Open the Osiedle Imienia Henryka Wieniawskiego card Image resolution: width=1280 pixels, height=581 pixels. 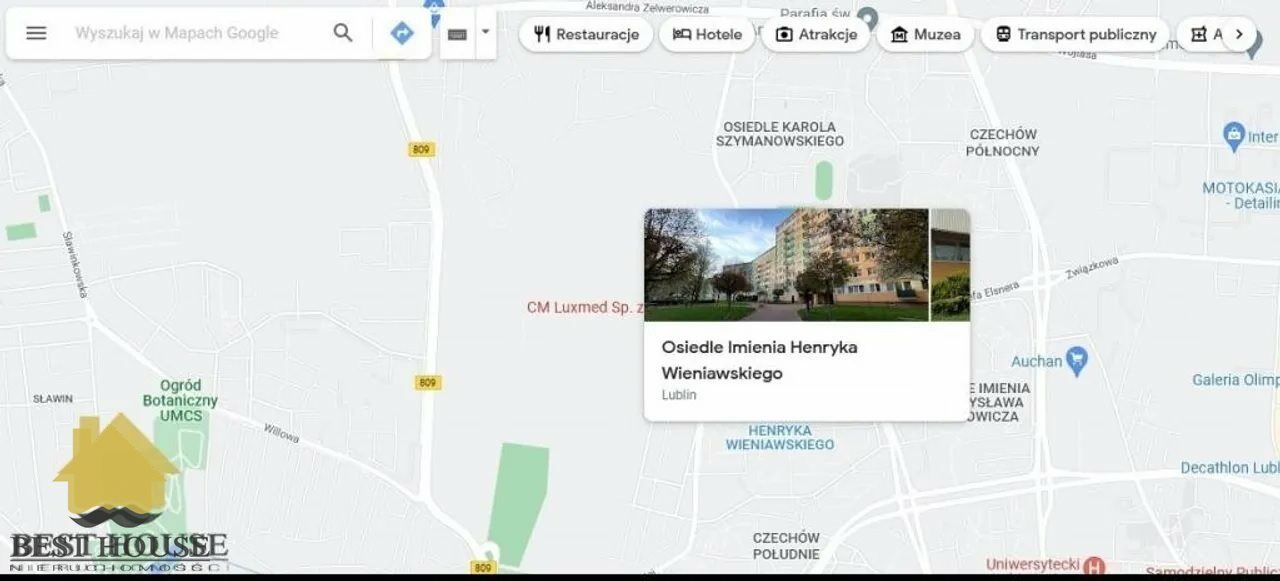[806, 314]
